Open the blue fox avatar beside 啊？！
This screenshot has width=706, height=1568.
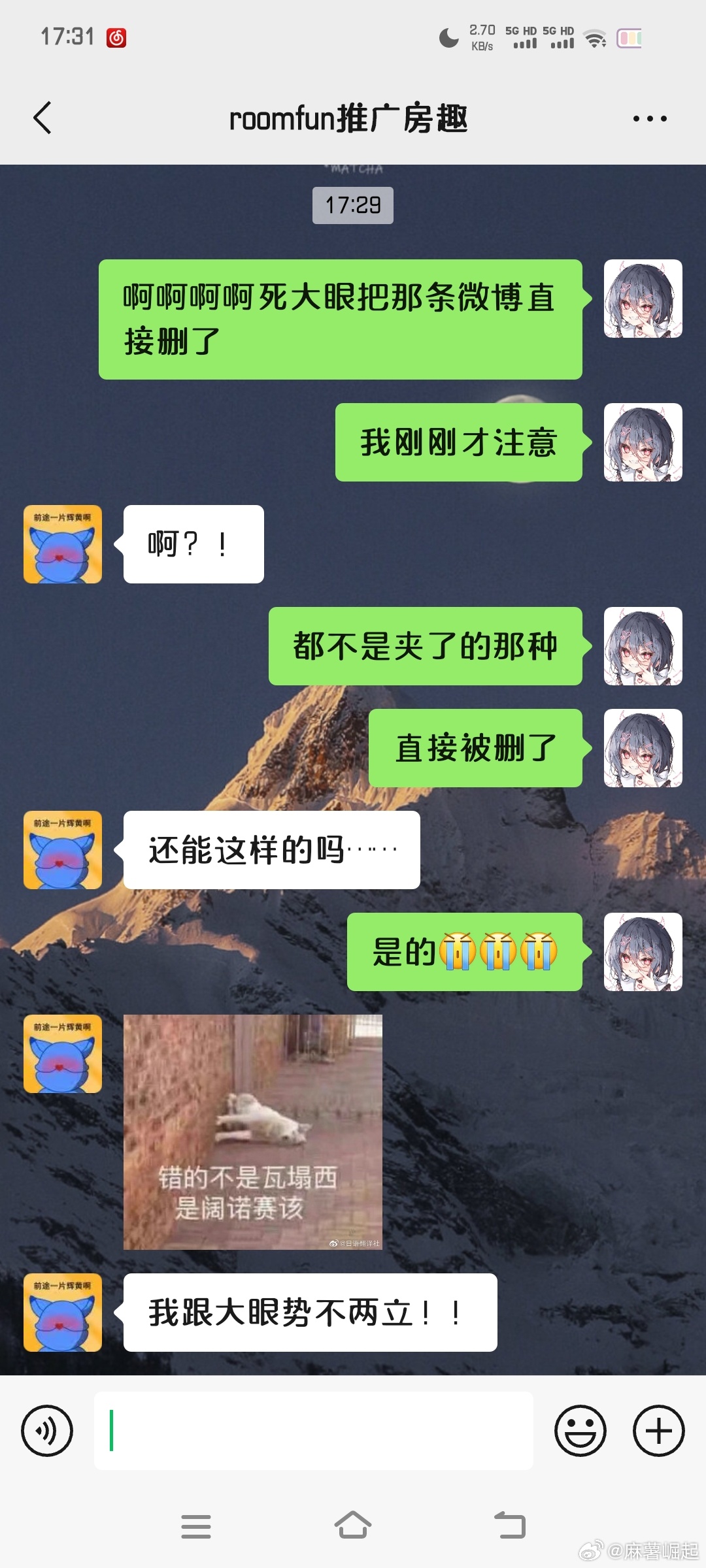pos(63,544)
